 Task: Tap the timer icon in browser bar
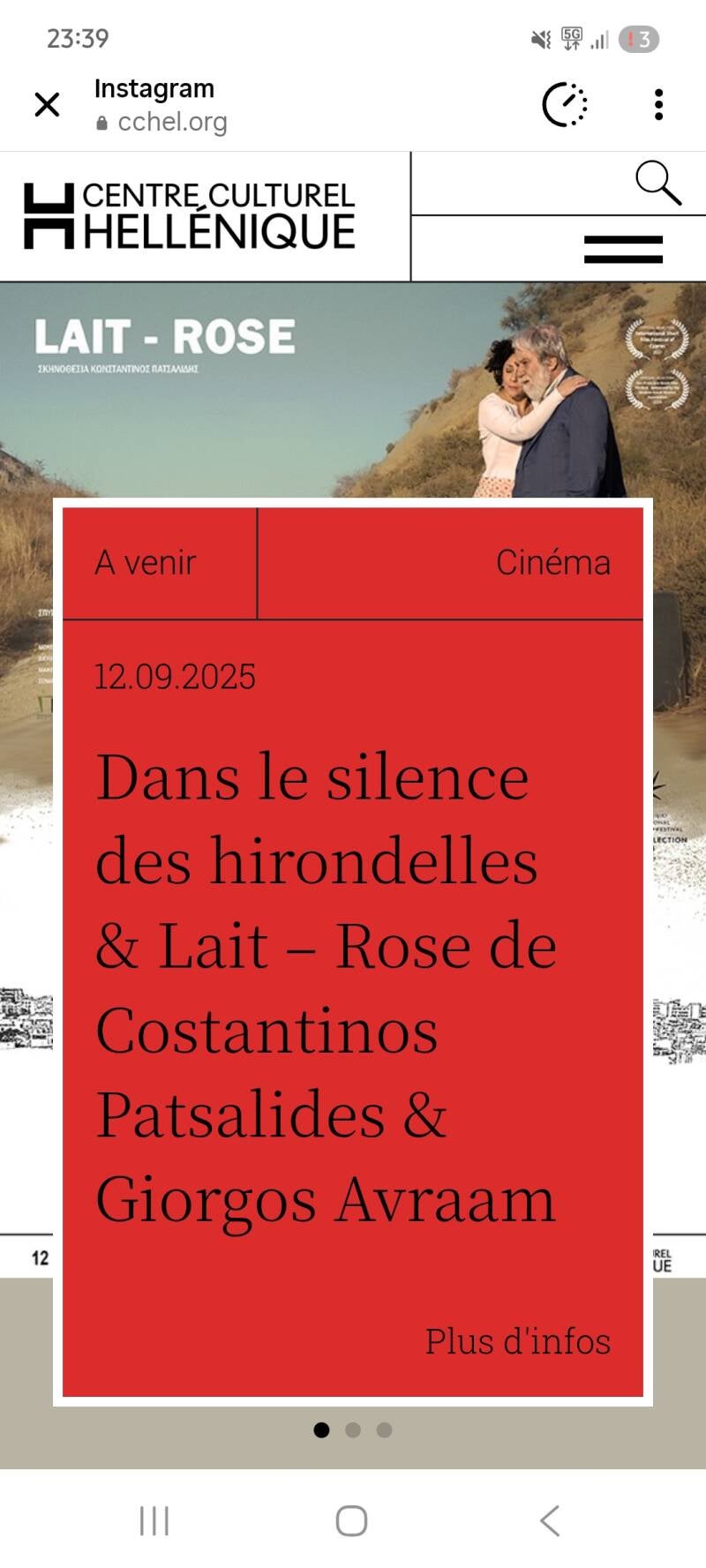click(565, 105)
